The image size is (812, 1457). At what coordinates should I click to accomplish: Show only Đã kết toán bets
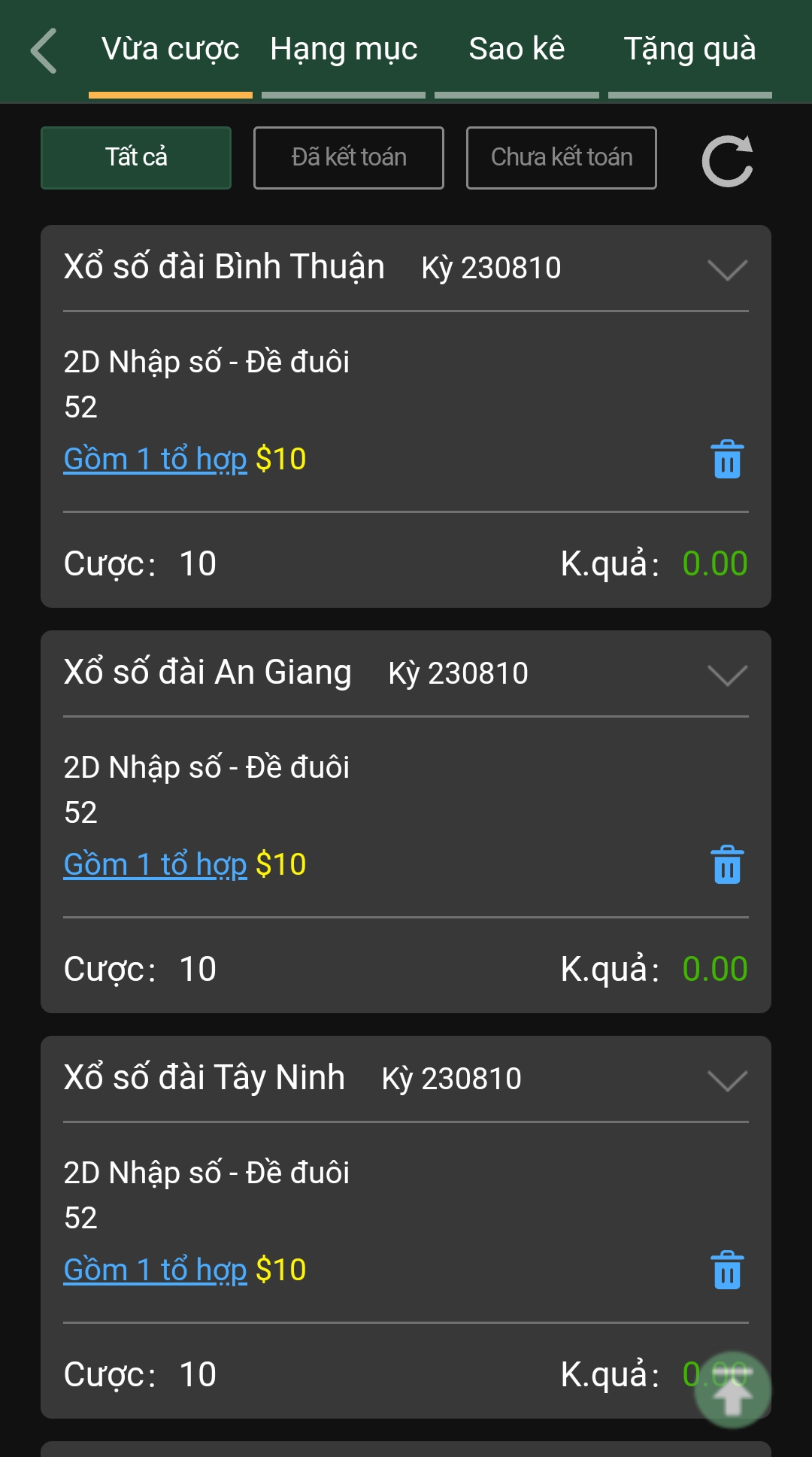pos(349,158)
